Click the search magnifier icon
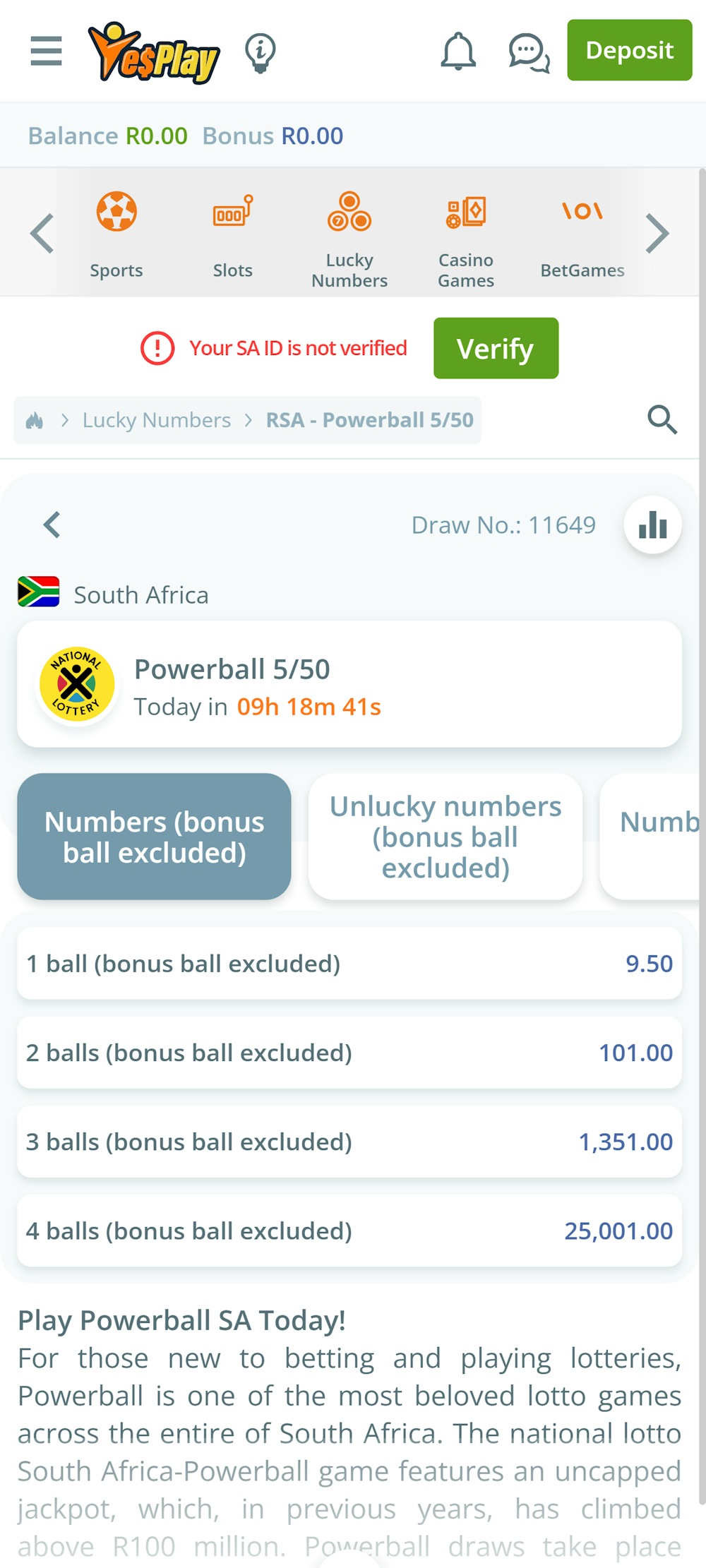 [x=662, y=419]
